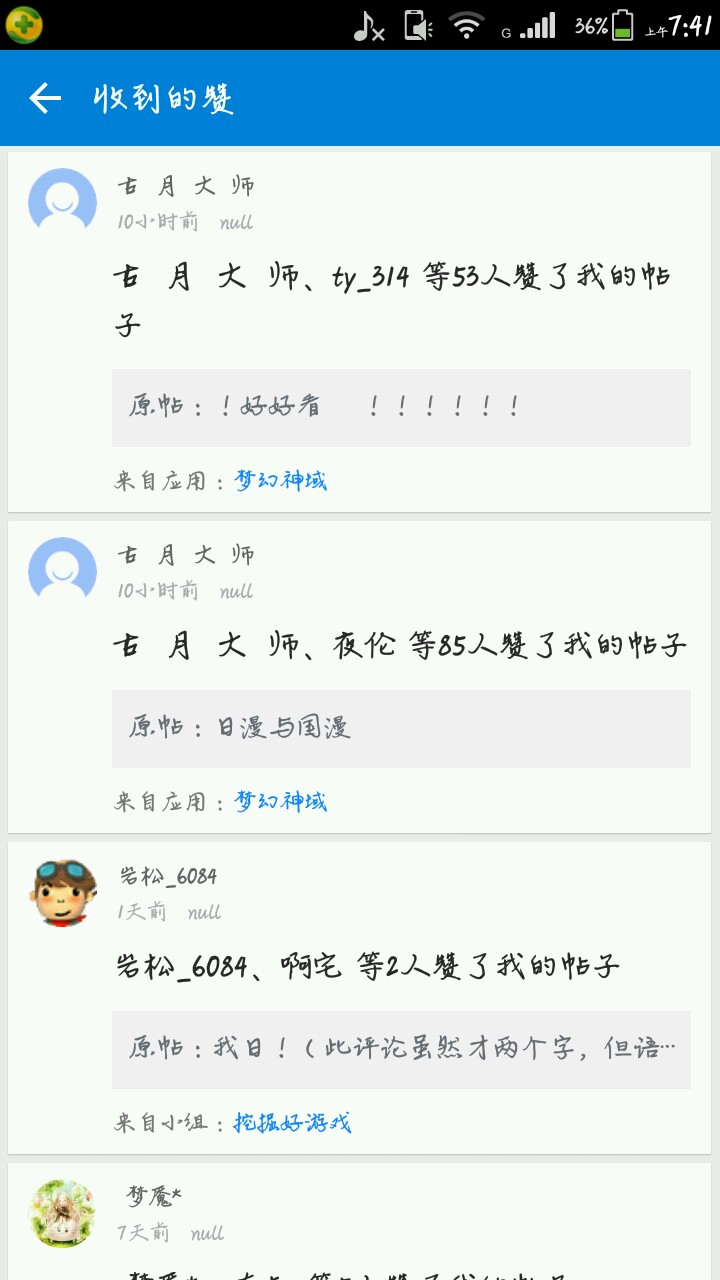
Task: Open original post 好好看！！！！！！
Action: (401, 407)
